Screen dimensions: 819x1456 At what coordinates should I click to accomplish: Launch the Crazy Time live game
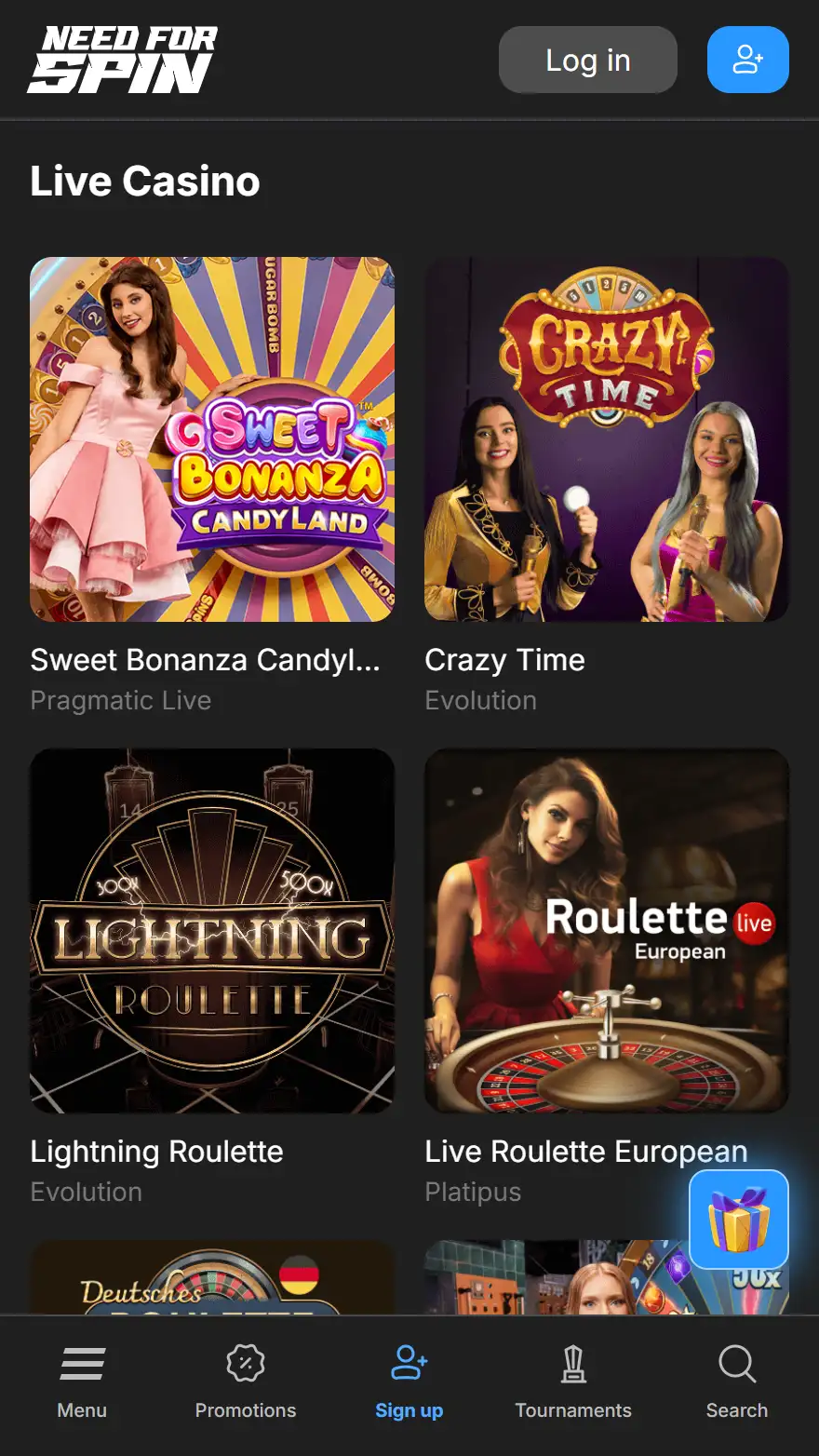[606, 439]
